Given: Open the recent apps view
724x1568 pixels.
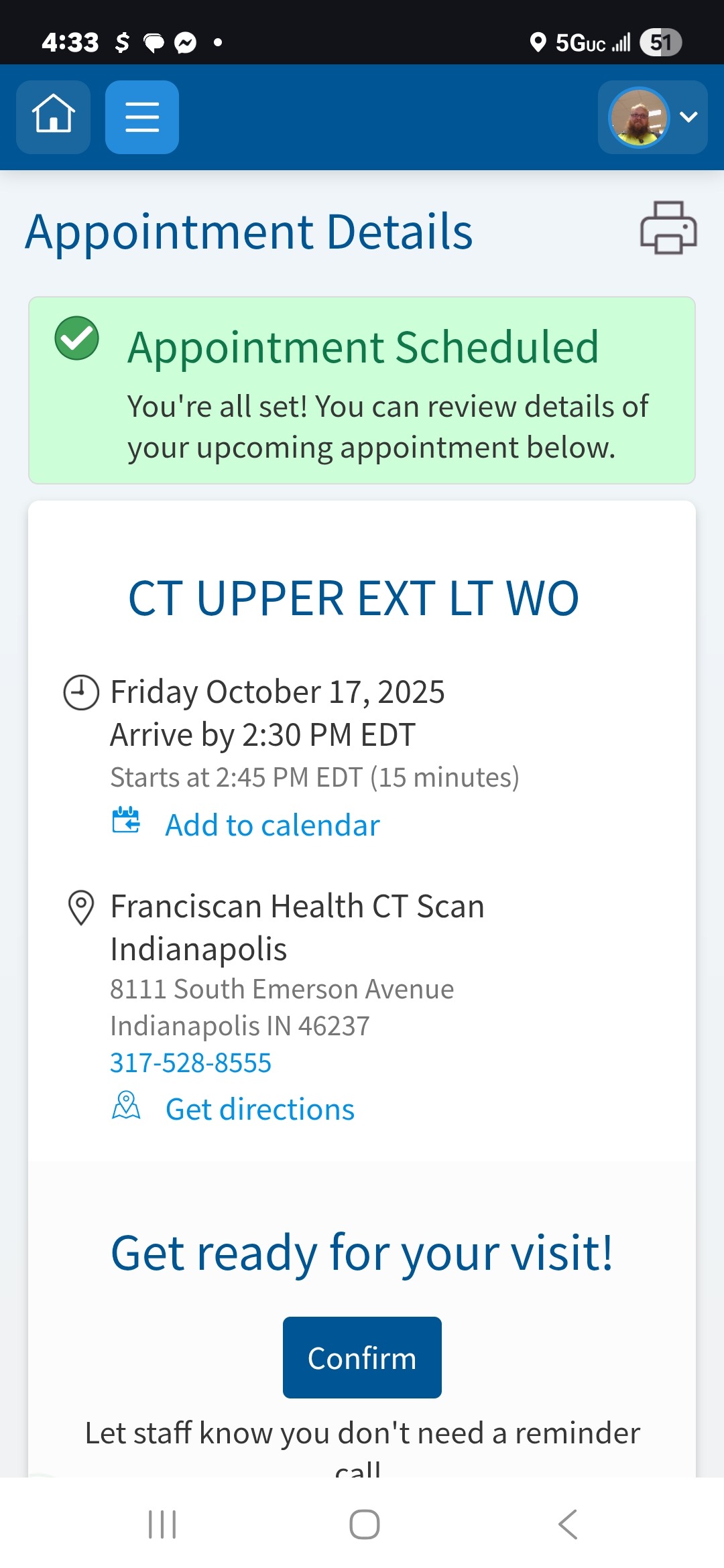Looking at the screenshot, I should [x=162, y=1524].
